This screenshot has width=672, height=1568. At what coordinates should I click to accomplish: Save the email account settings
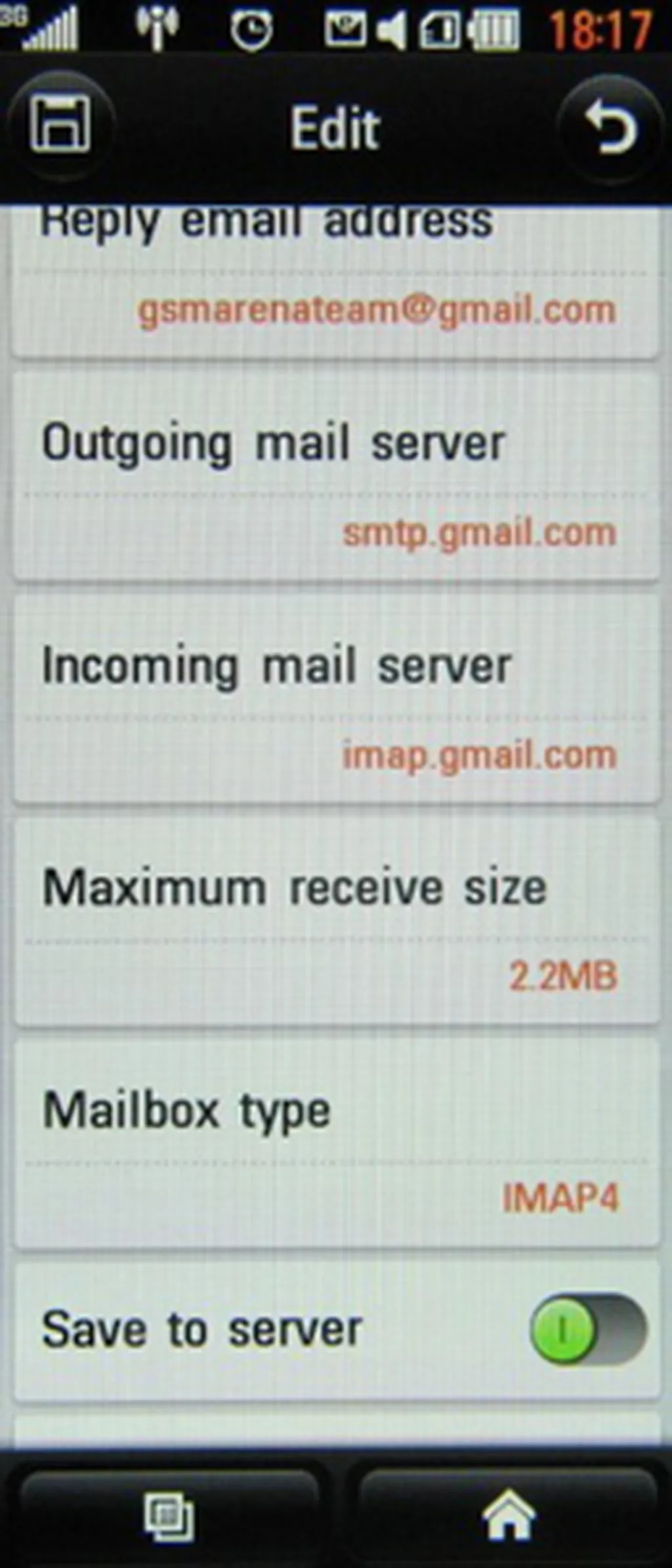click(60, 126)
